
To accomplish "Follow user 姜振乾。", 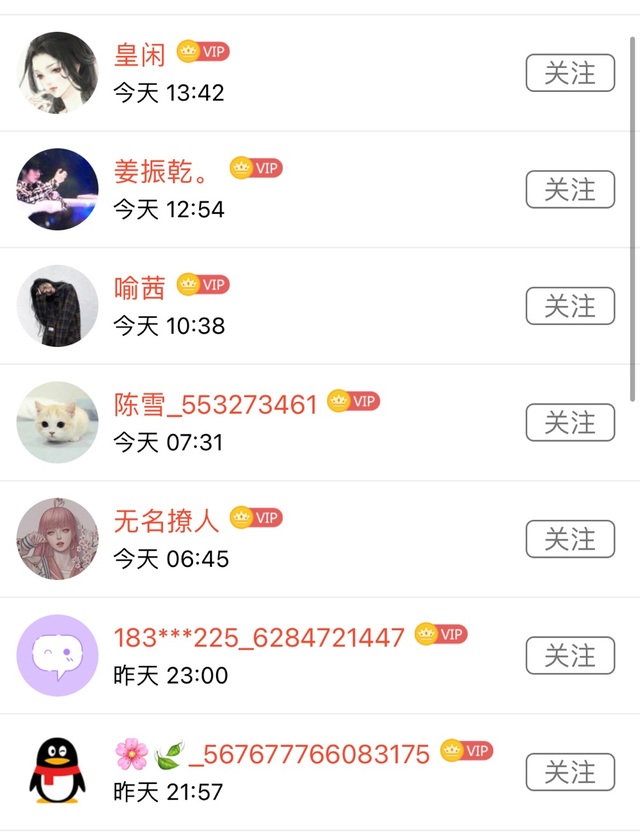I will coord(570,190).
